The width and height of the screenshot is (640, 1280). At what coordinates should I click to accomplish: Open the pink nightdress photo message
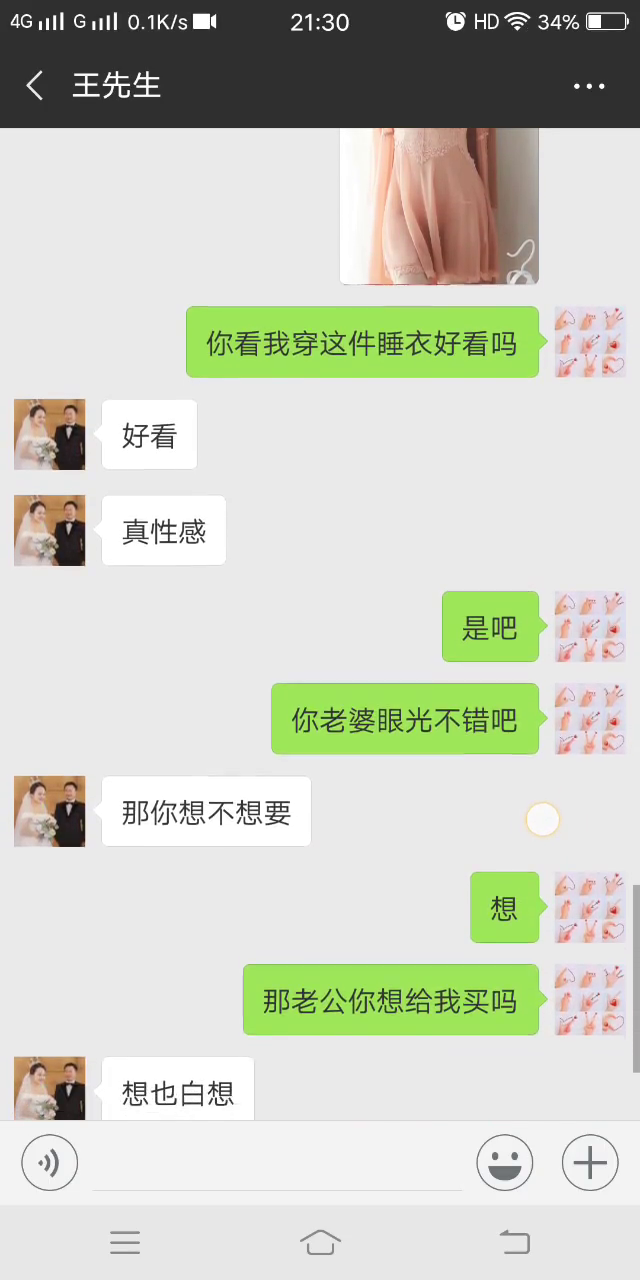439,205
